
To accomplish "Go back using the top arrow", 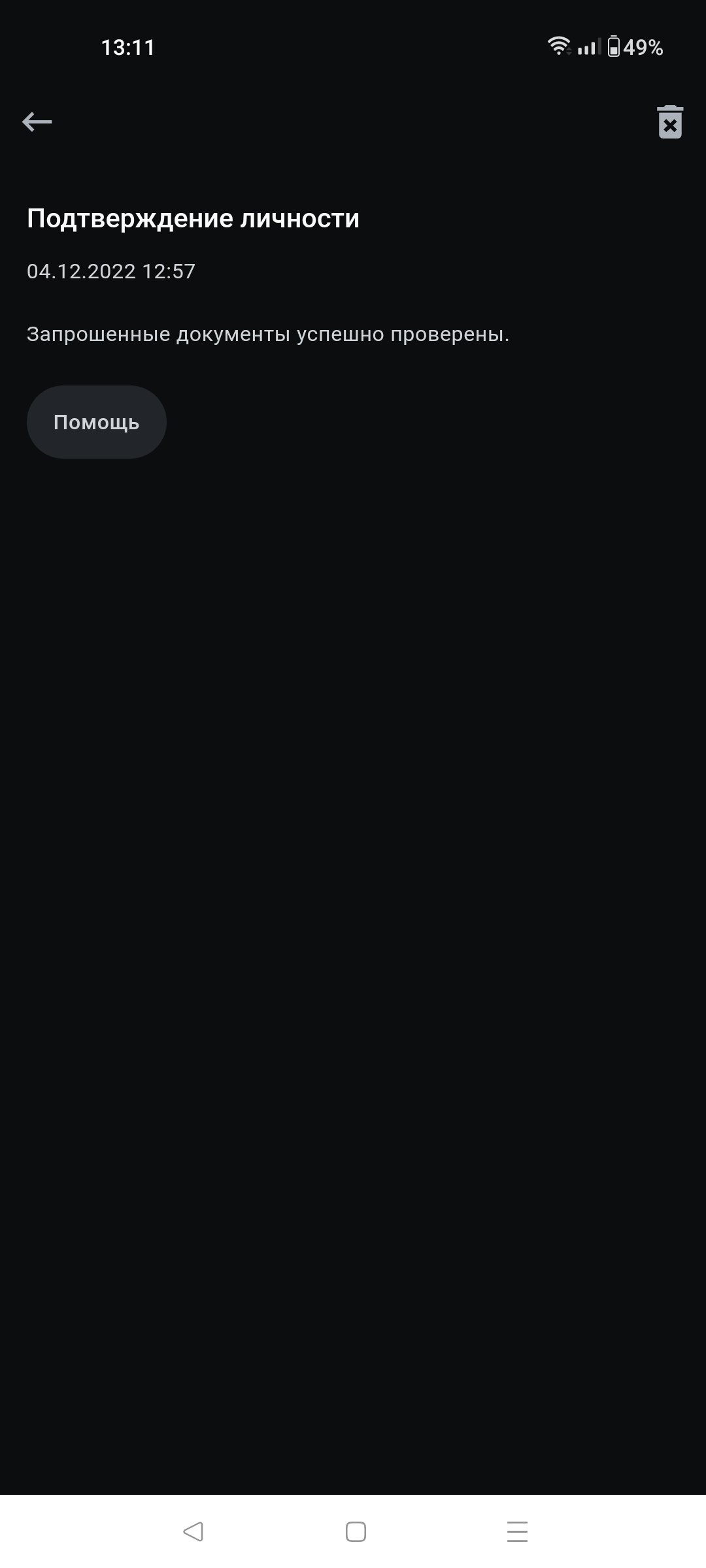I will tap(37, 122).
